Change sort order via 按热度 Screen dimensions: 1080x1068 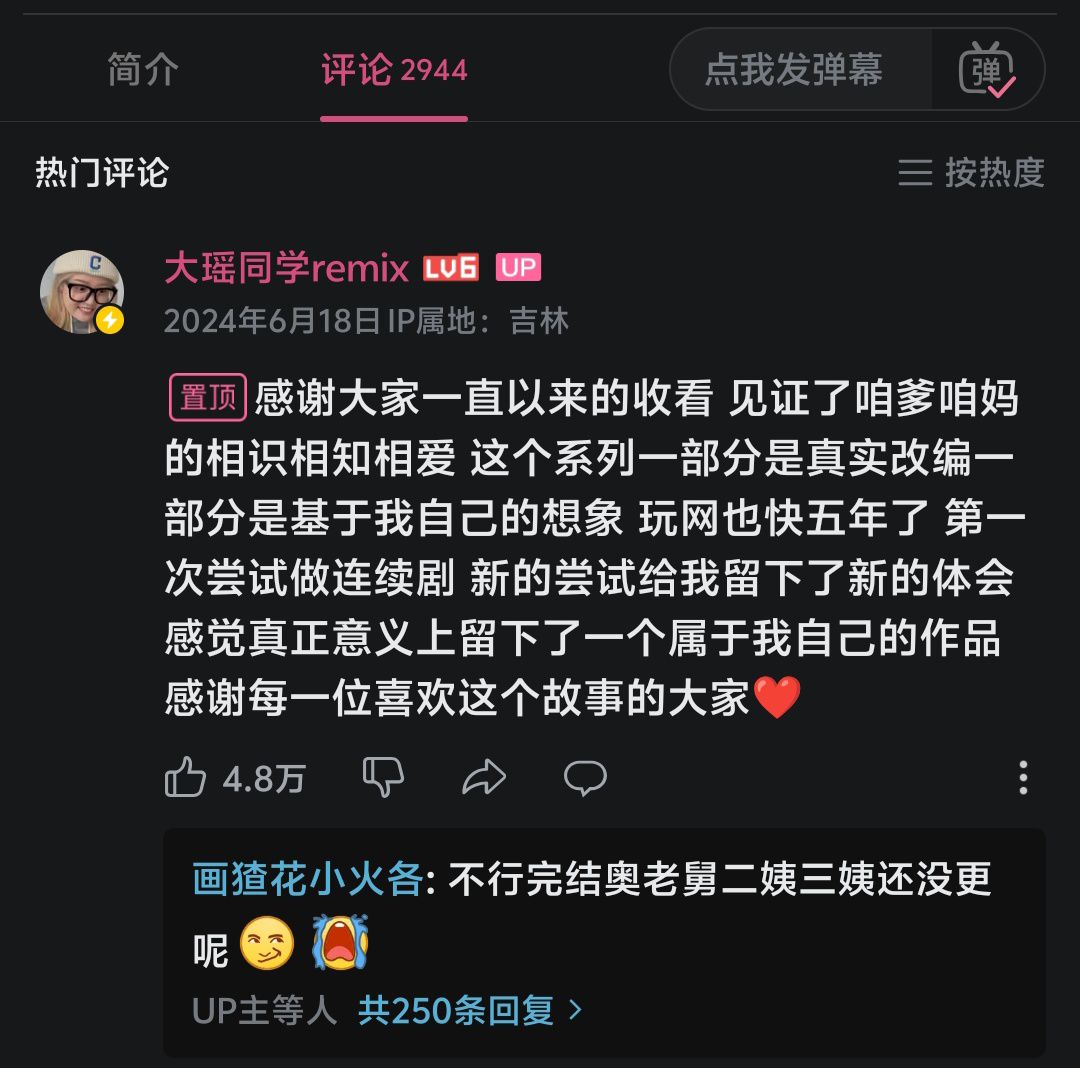click(971, 173)
